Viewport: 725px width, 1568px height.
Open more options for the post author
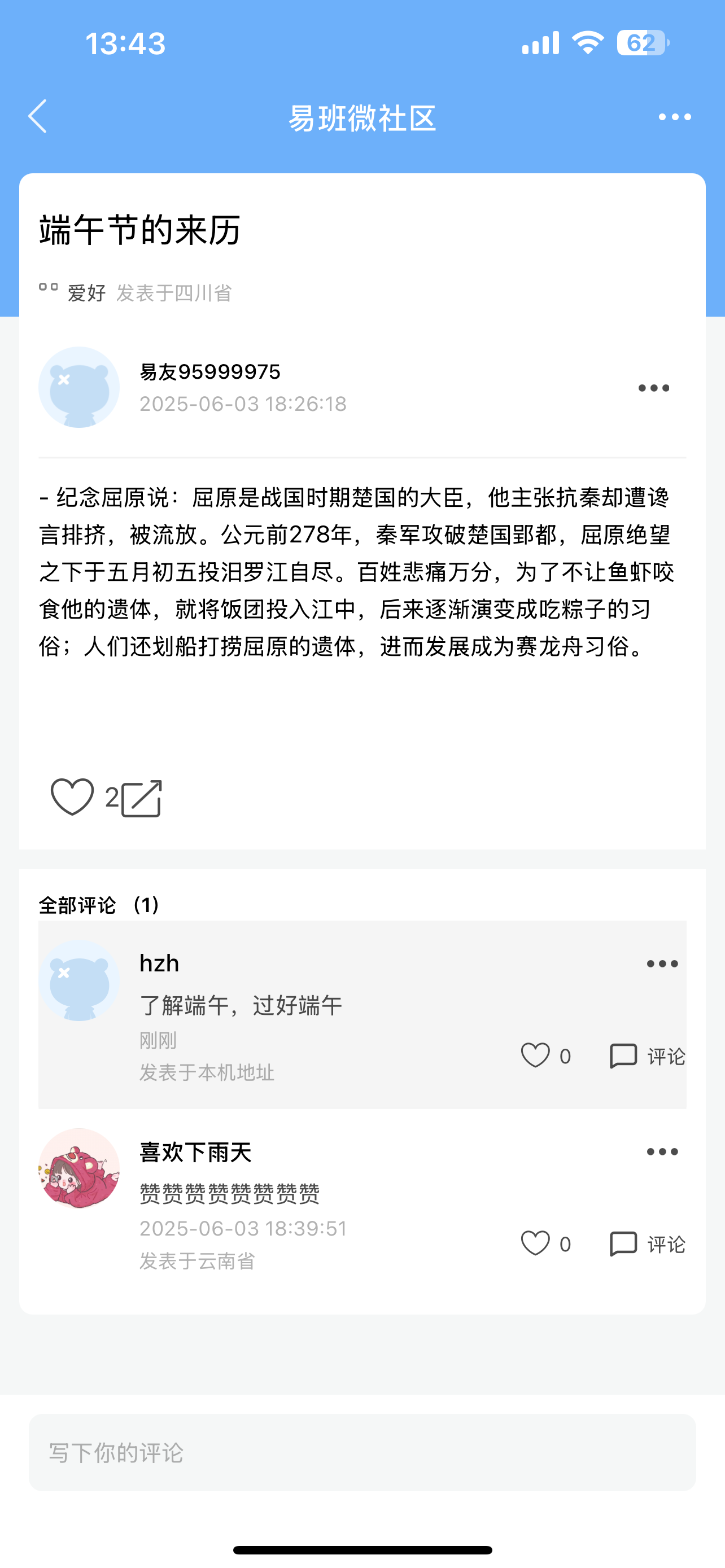click(x=653, y=388)
